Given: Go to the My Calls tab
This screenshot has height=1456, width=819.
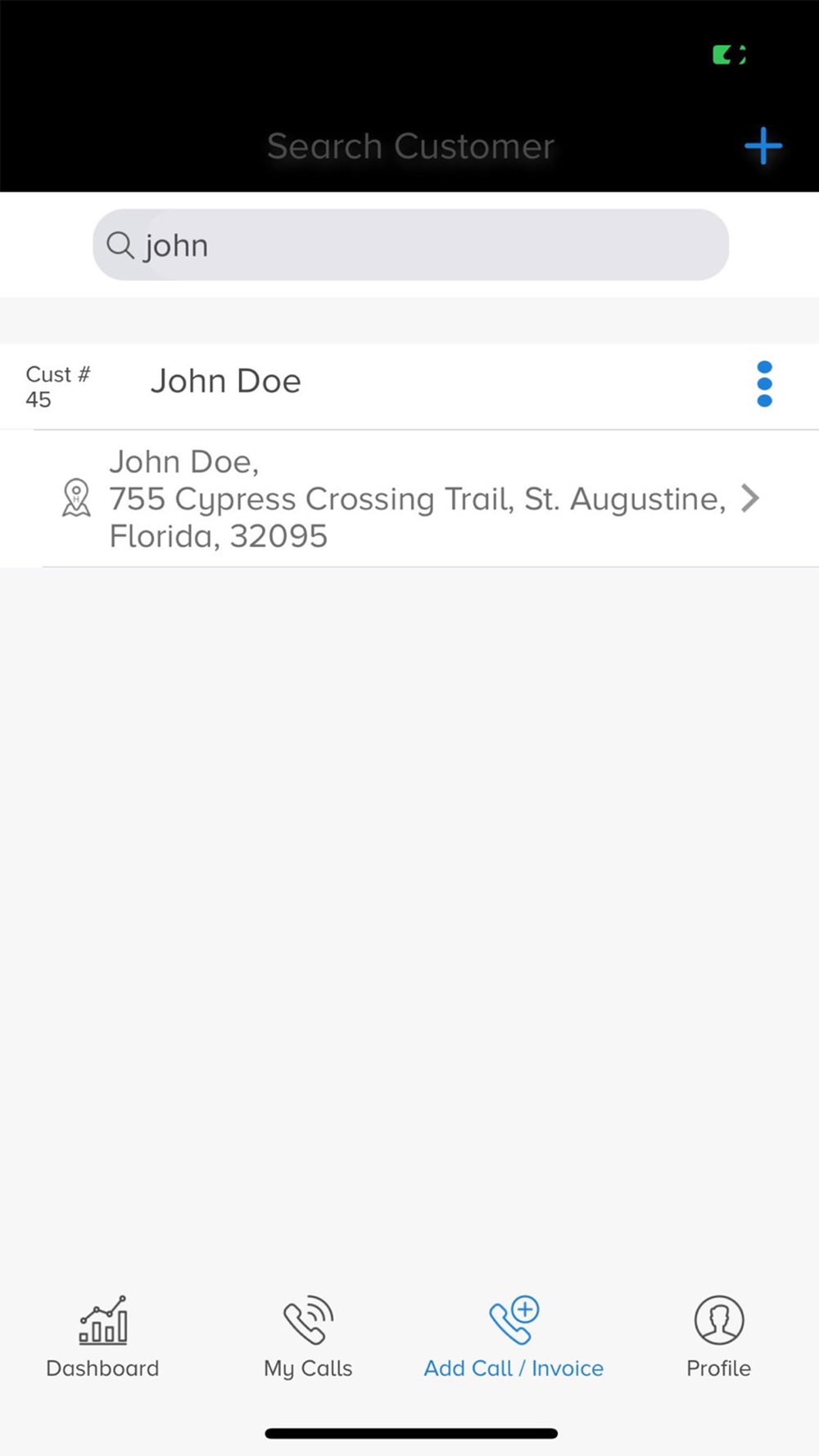Looking at the screenshot, I should click(308, 1336).
